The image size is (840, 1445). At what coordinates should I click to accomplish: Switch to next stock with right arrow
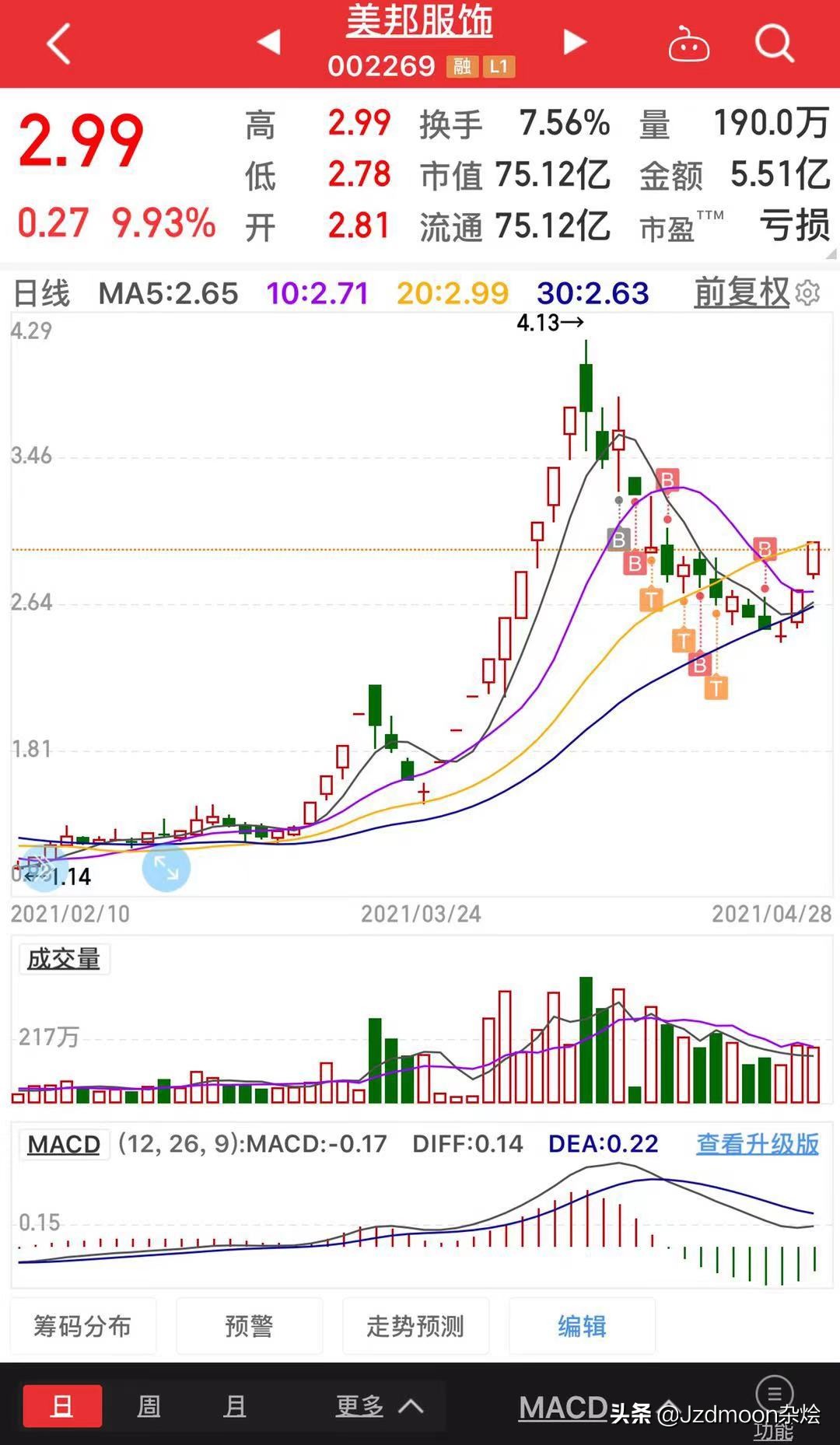pyautogui.click(x=574, y=43)
